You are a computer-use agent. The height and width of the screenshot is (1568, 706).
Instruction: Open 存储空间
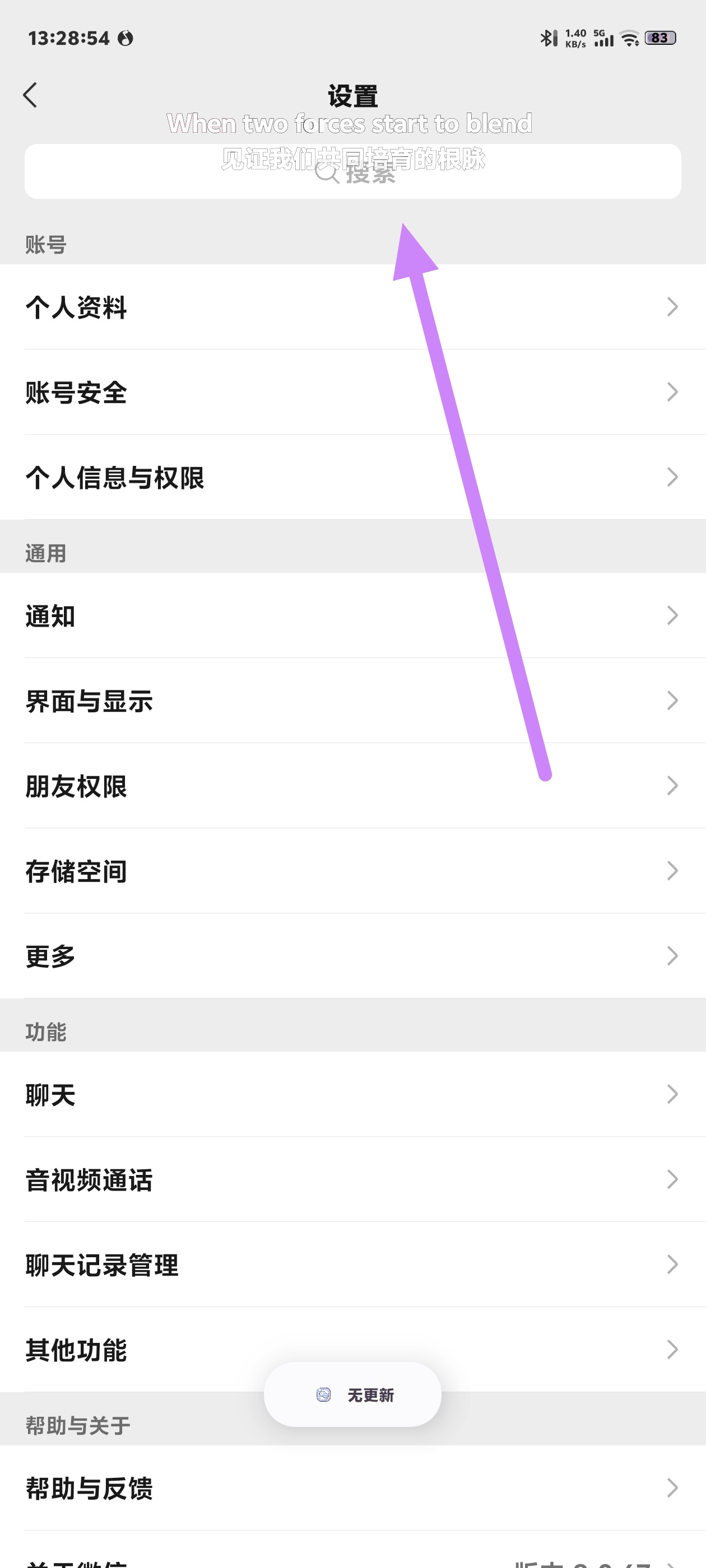(x=352, y=871)
